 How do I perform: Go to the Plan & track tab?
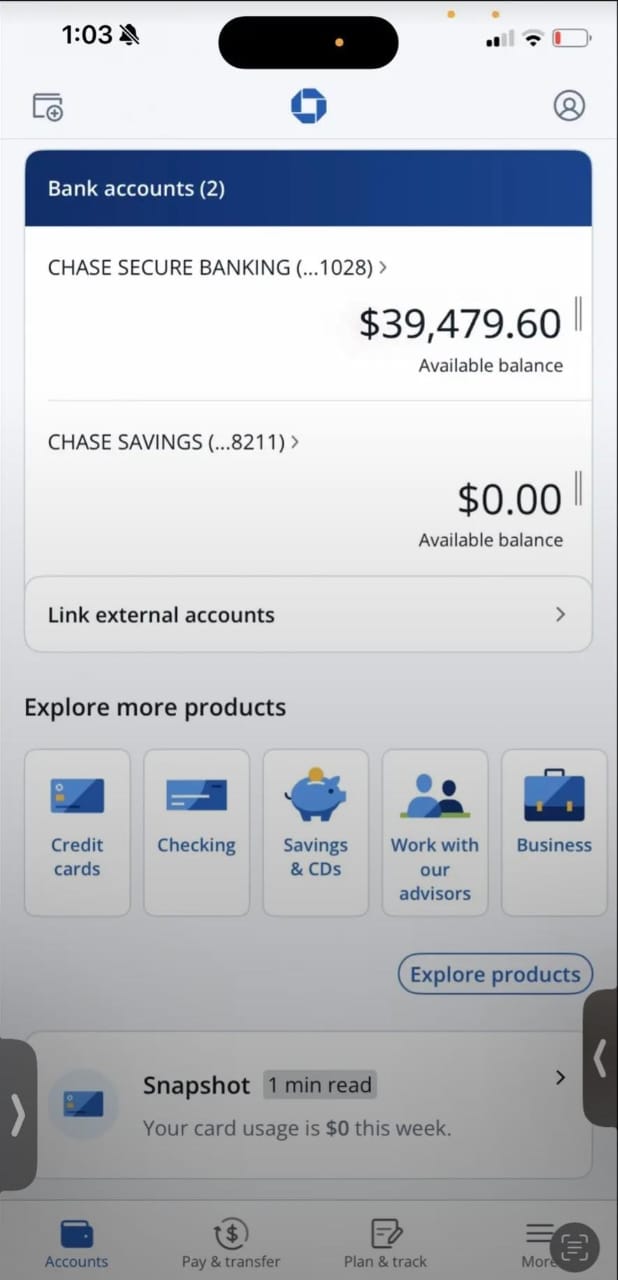(385, 1243)
